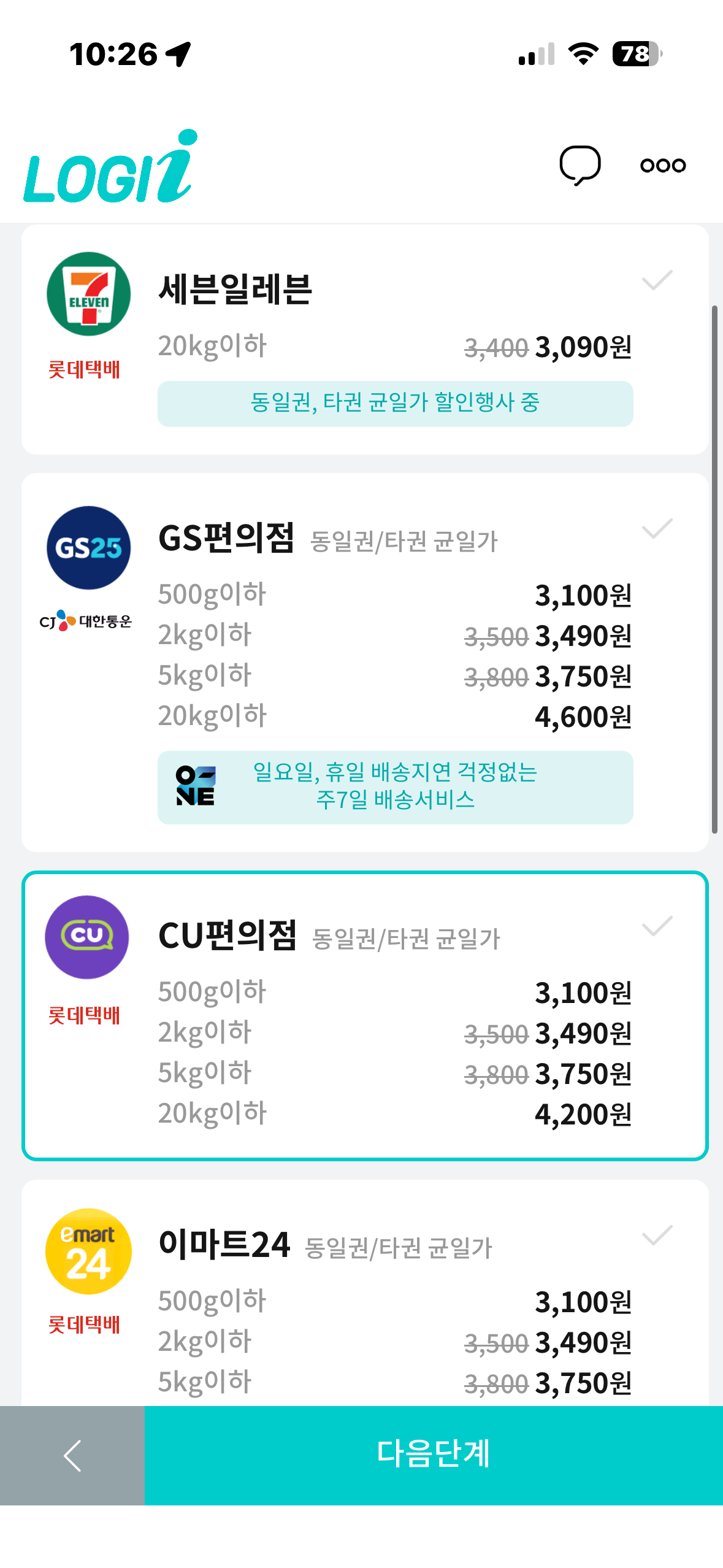Open the three-circle more menu
The width and height of the screenshot is (723, 1568).
coord(663,165)
